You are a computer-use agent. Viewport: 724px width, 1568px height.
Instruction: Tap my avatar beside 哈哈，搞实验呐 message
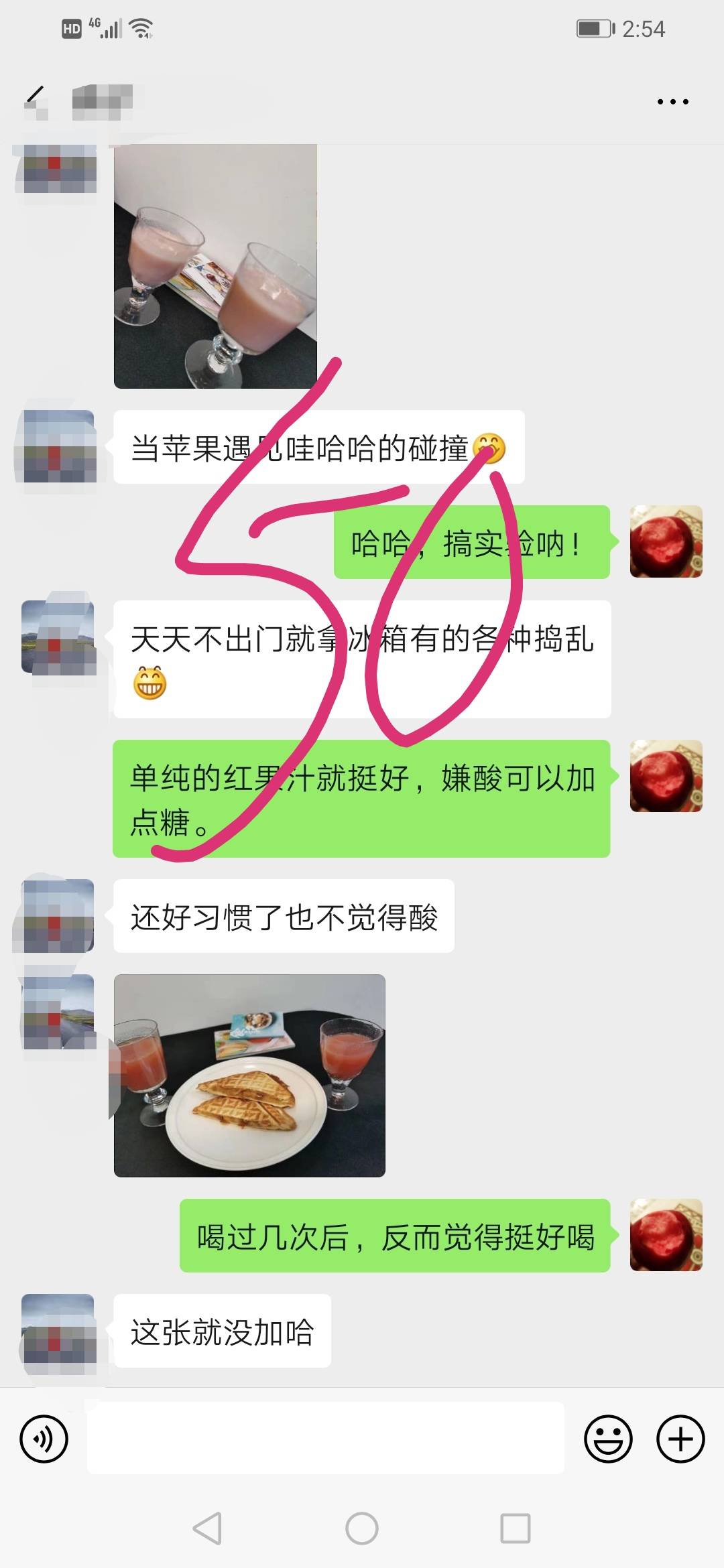(x=666, y=541)
